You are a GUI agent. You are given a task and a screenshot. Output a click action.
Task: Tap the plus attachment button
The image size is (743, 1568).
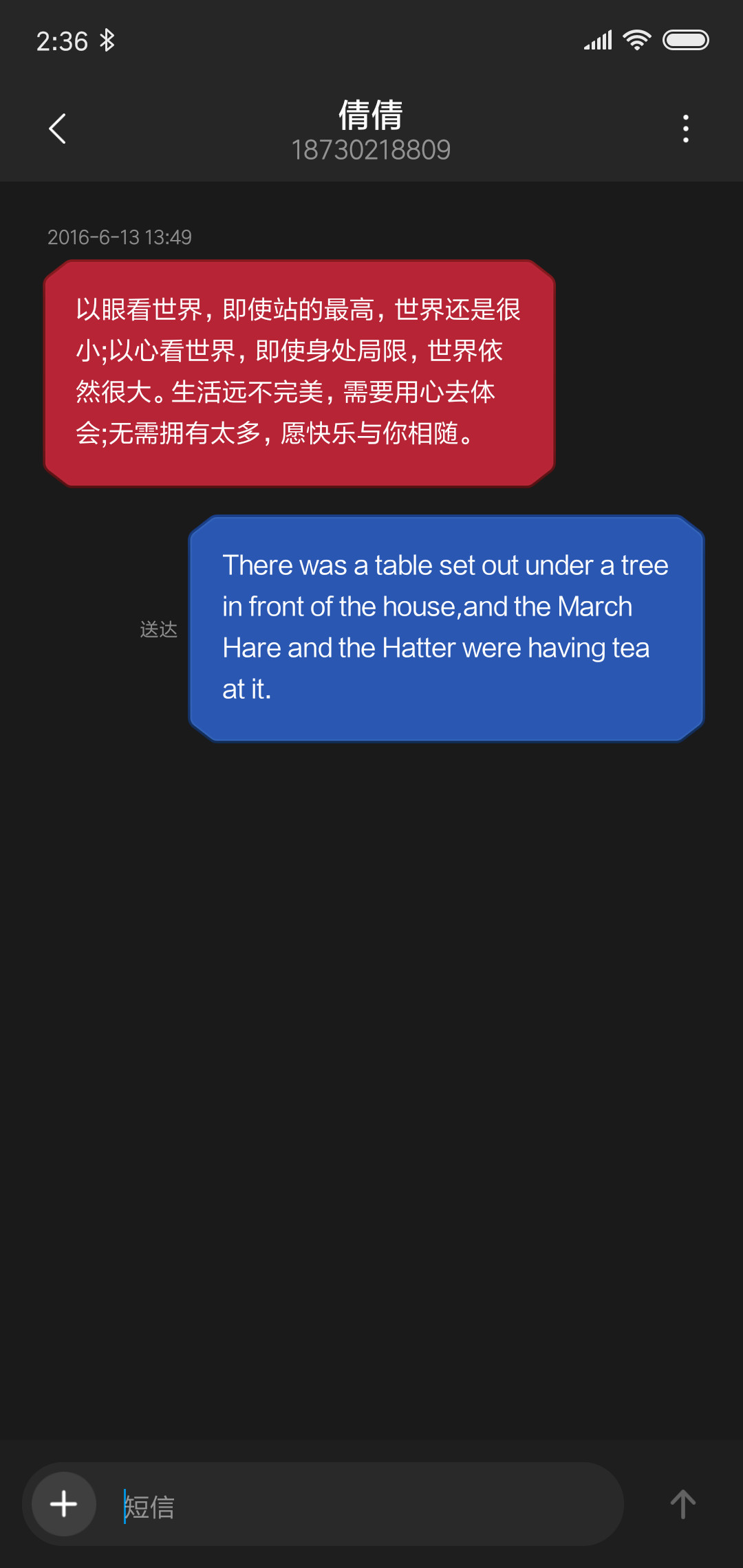(x=64, y=1504)
